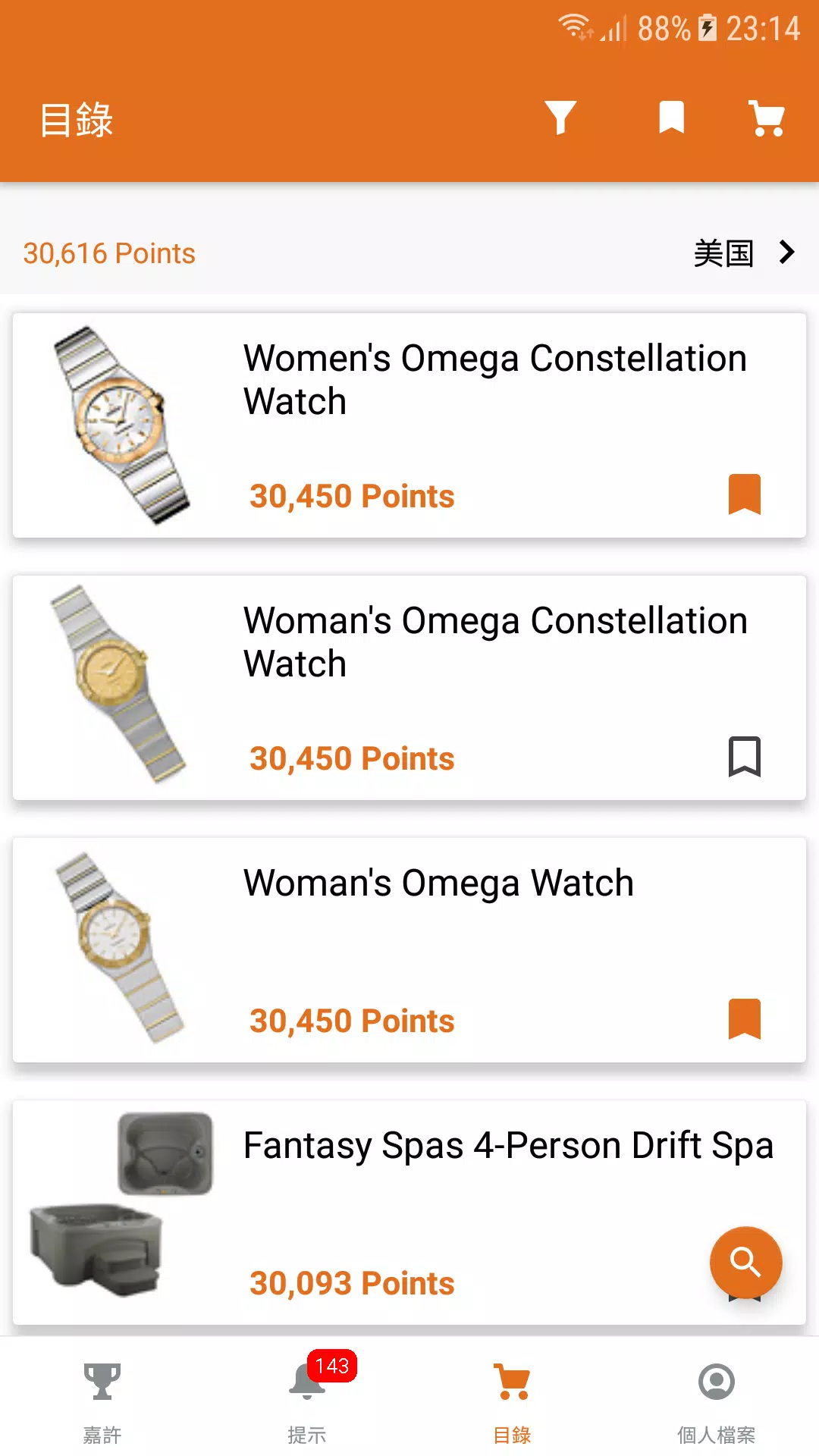
Task: Remove bookmark on Woman's Omega Watch
Action: pos(745,1019)
